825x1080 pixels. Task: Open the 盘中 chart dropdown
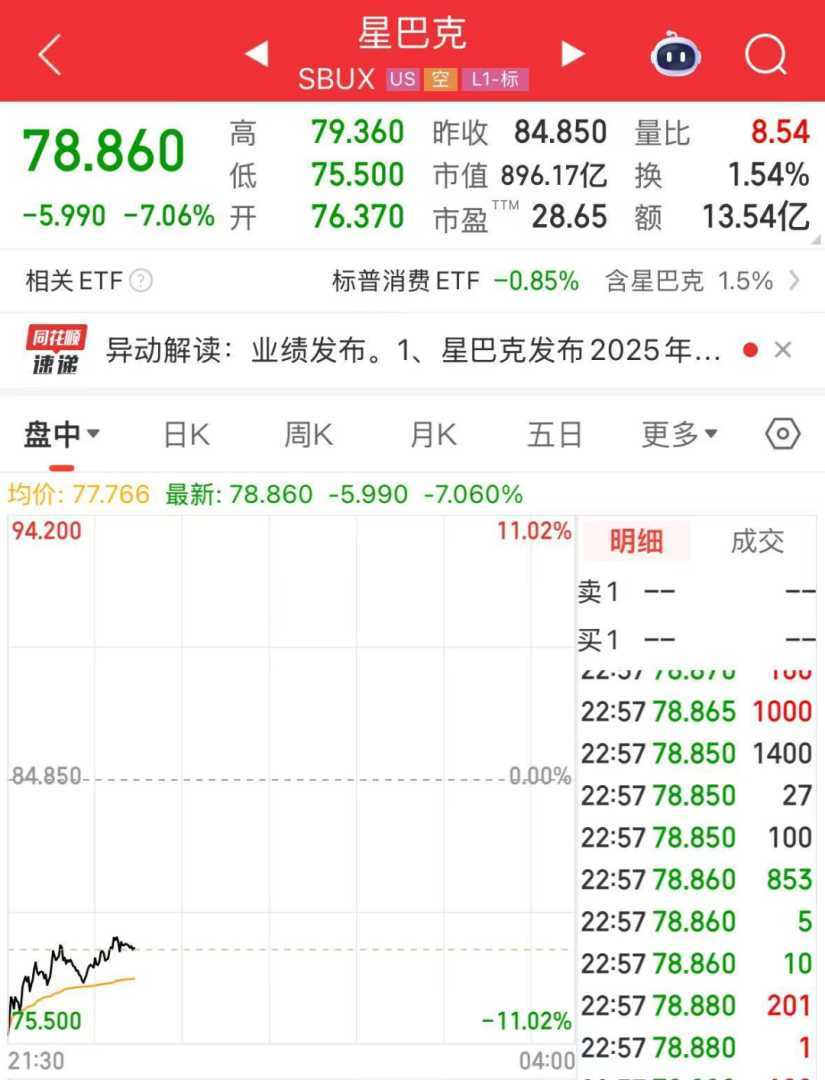(62, 434)
